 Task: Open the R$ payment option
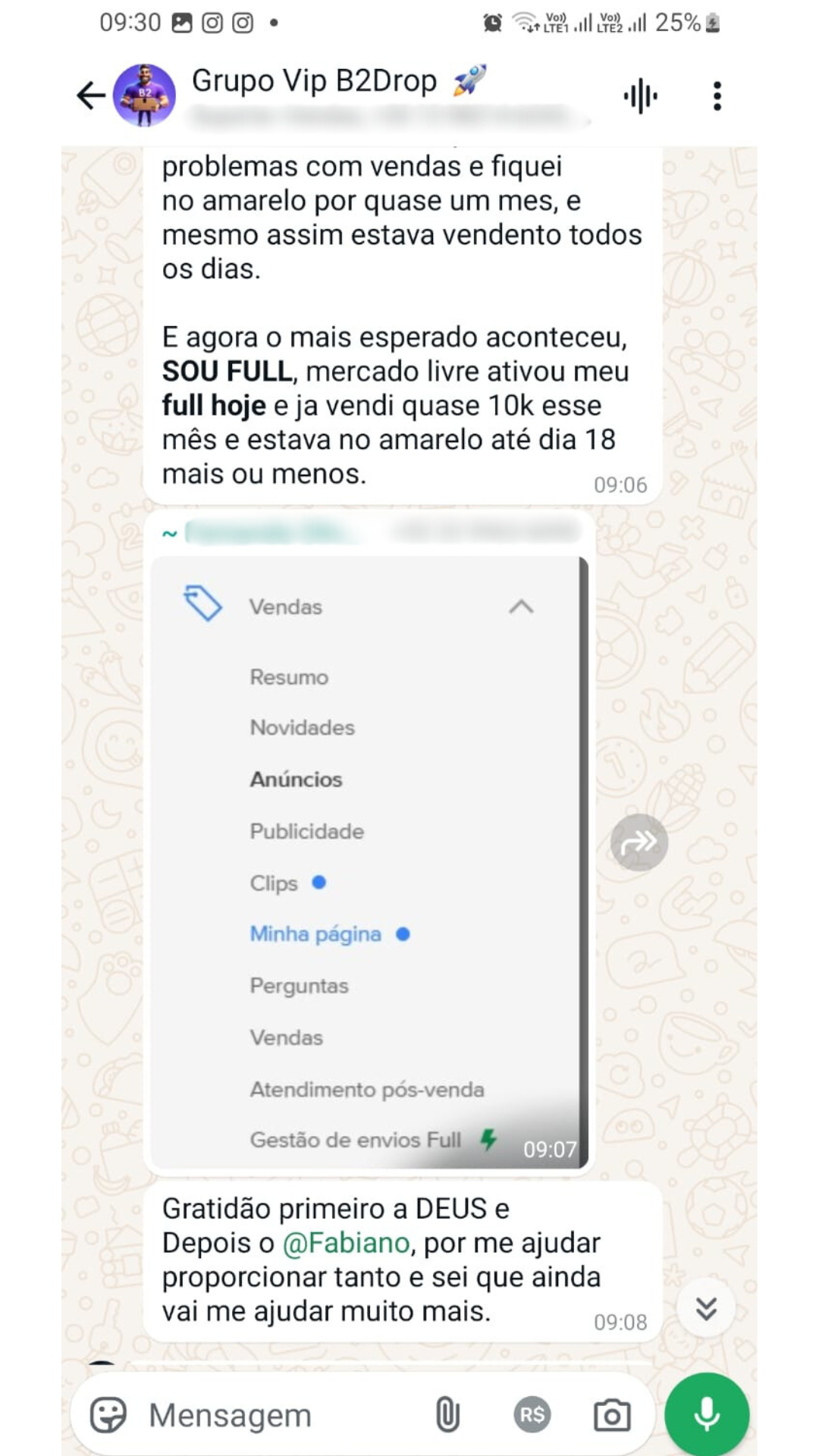pyautogui.click(x=532, y=1415)
